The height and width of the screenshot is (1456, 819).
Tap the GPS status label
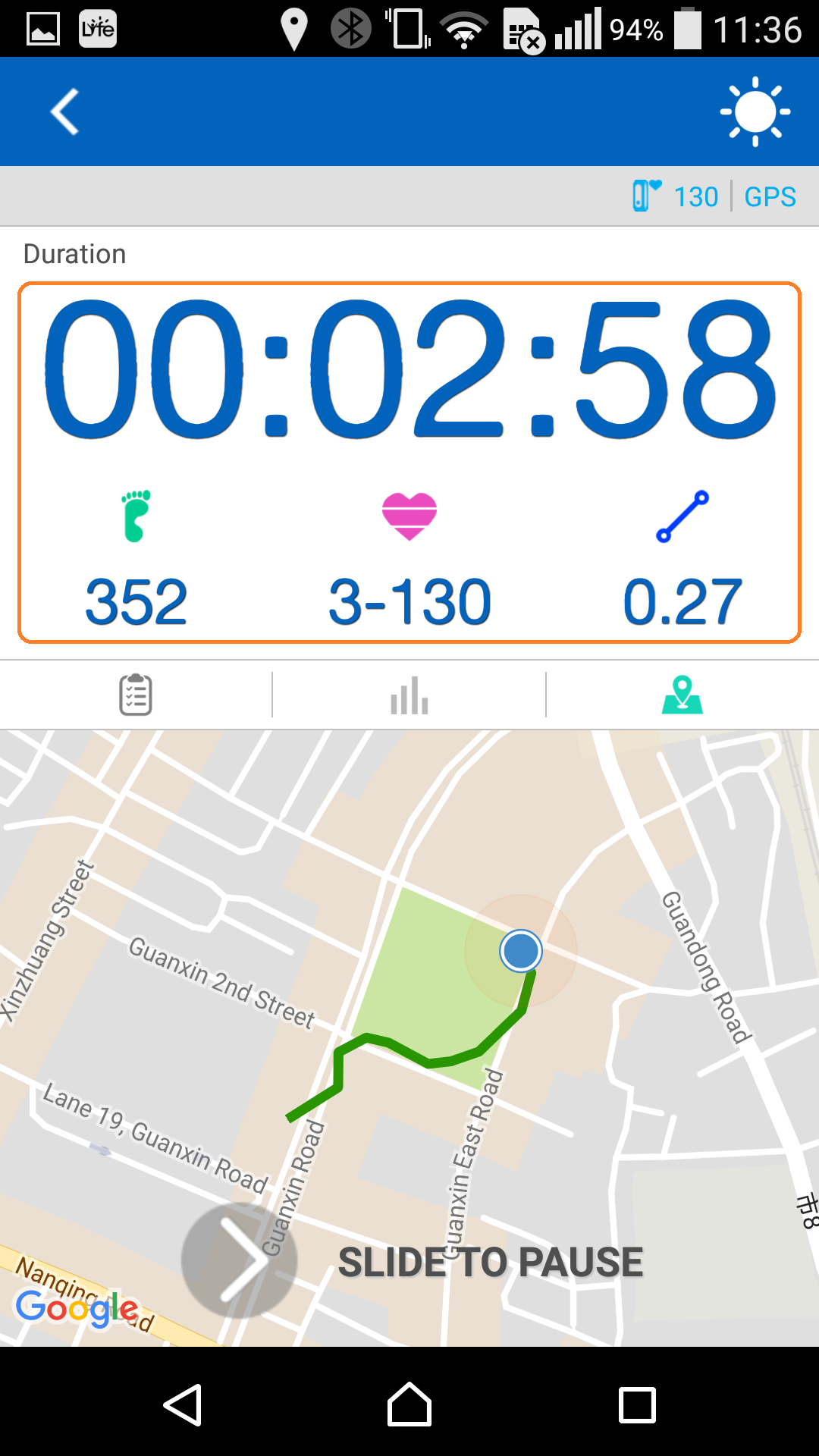[x=770, y=197]
